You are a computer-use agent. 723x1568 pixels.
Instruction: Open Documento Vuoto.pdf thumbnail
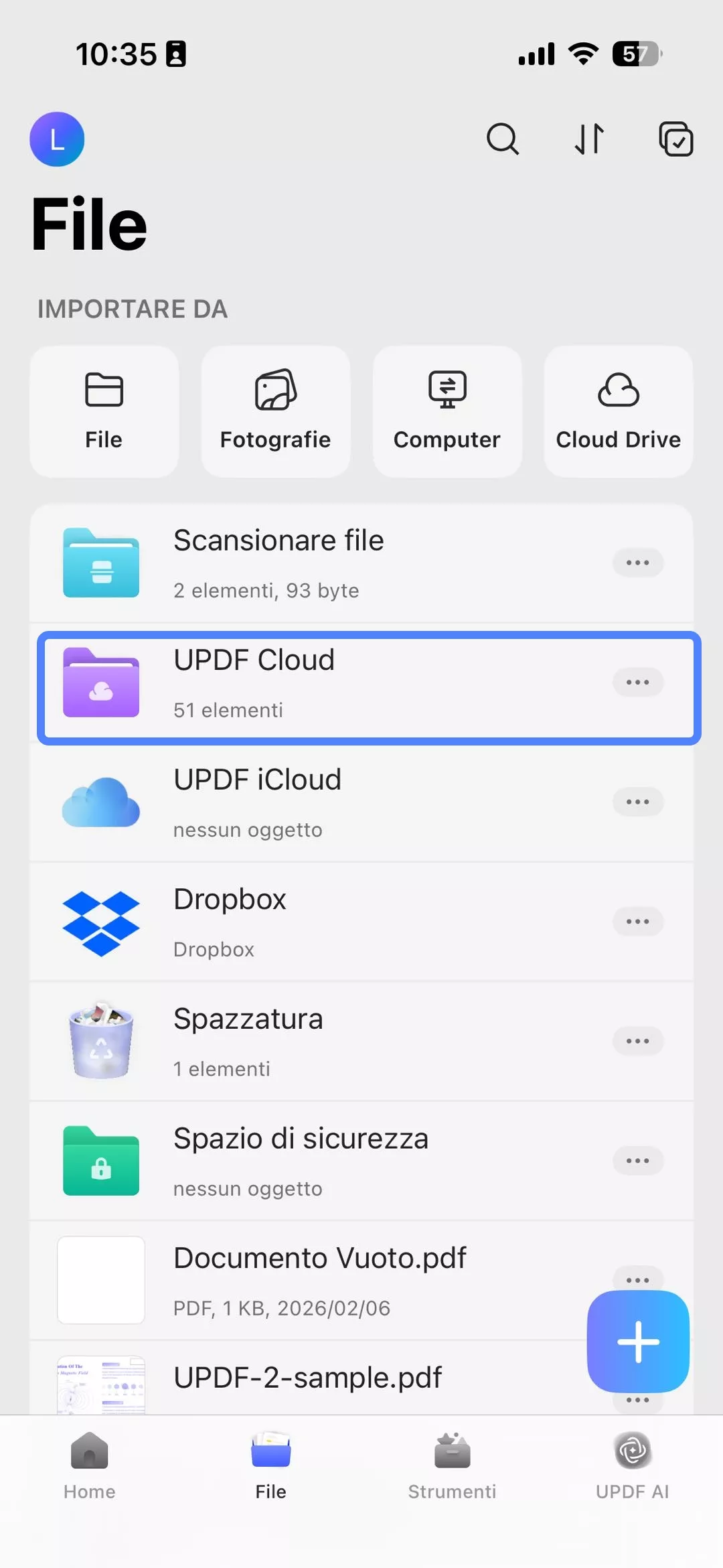pyautogui.click(x=100, y=1280)
